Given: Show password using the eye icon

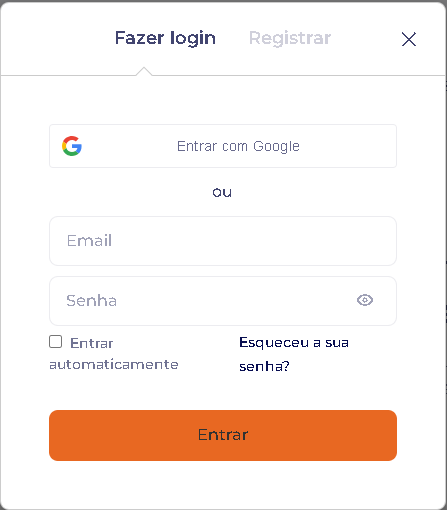Looking at the screenshot, I should pyautogui.click(x=365, y=300).
